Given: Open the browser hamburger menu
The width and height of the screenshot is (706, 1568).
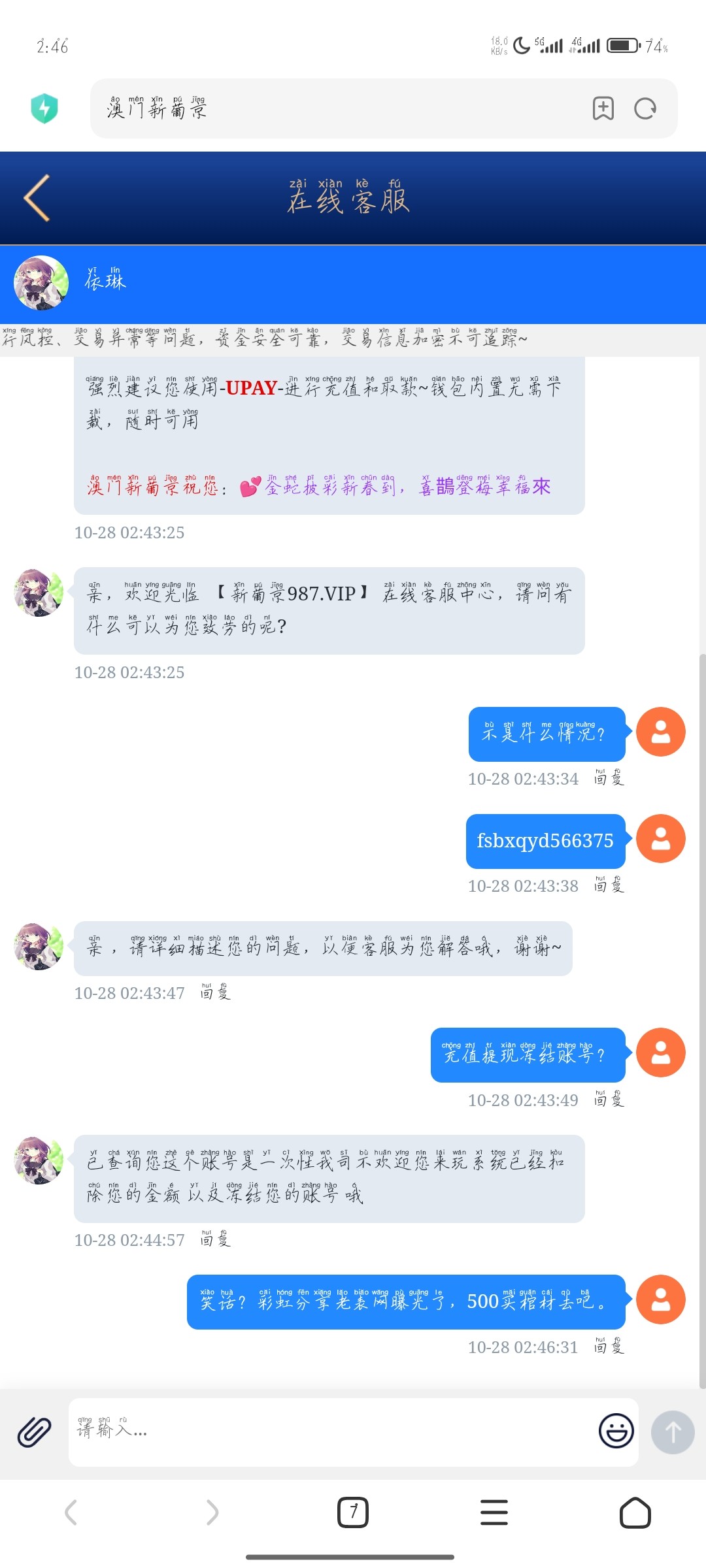Looking at the screenshot, I should [x=494, y=1512].
